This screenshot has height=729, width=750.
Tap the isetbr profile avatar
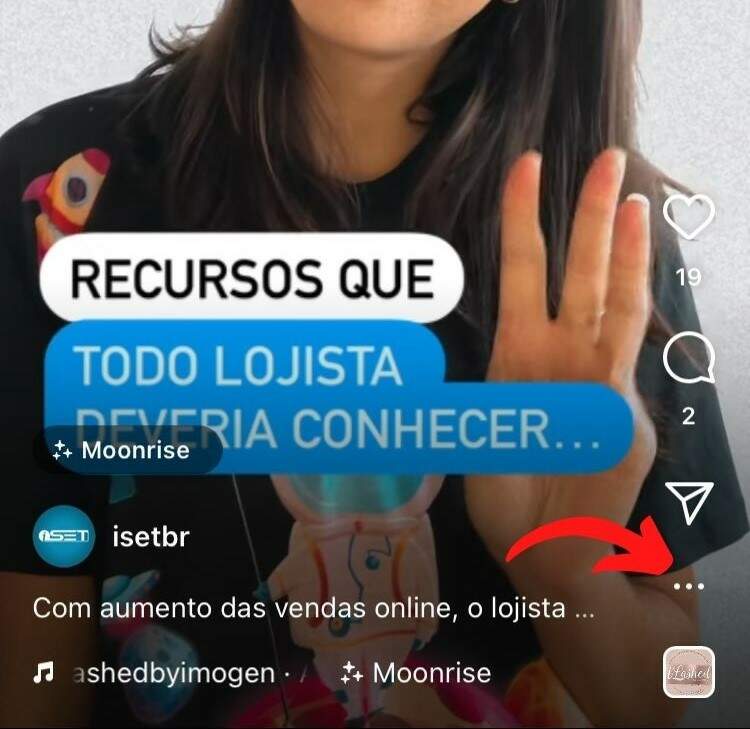point(64,537)
